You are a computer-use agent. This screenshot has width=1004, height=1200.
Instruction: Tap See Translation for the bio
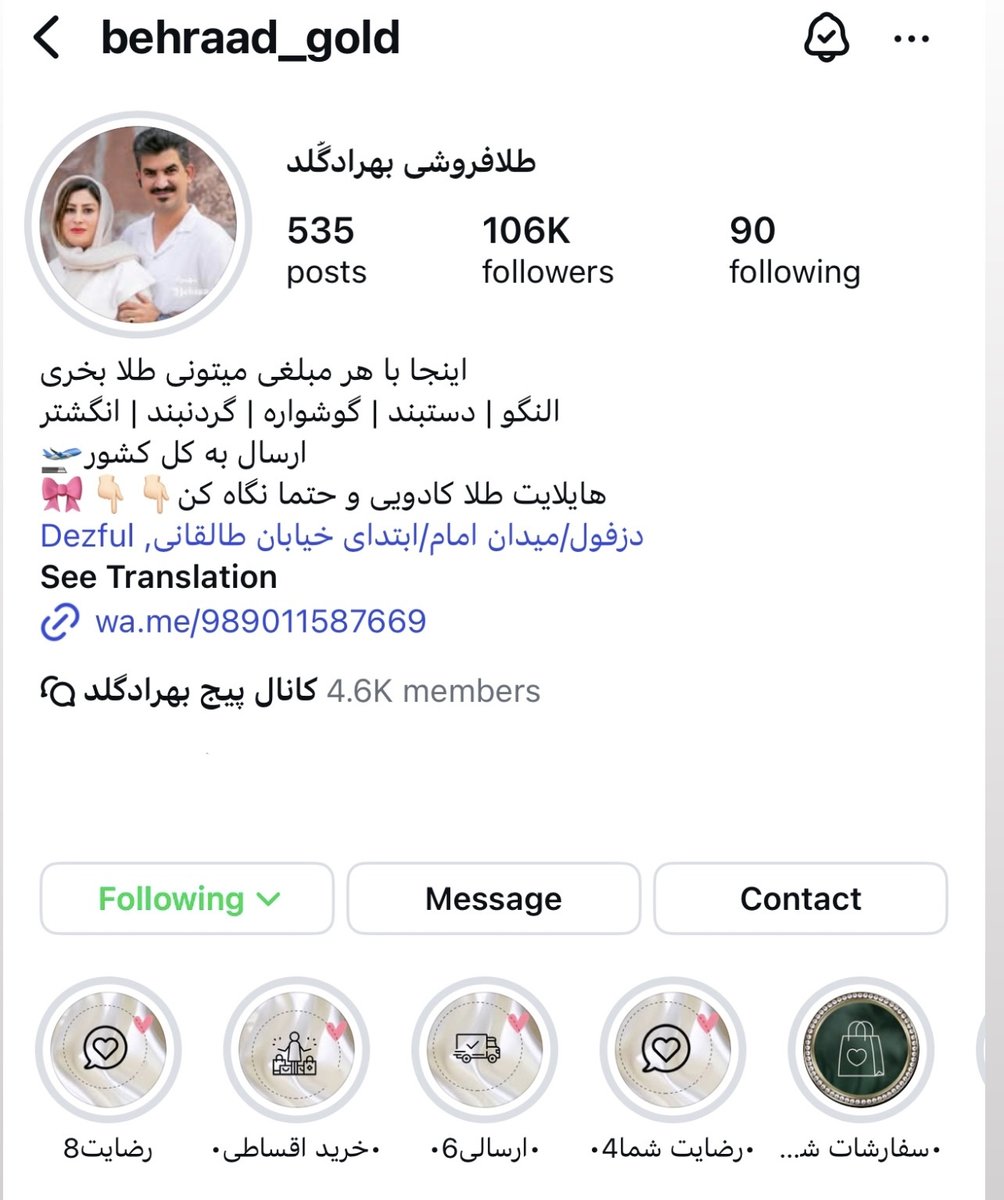pyautogui.click(x=158, y=577)
